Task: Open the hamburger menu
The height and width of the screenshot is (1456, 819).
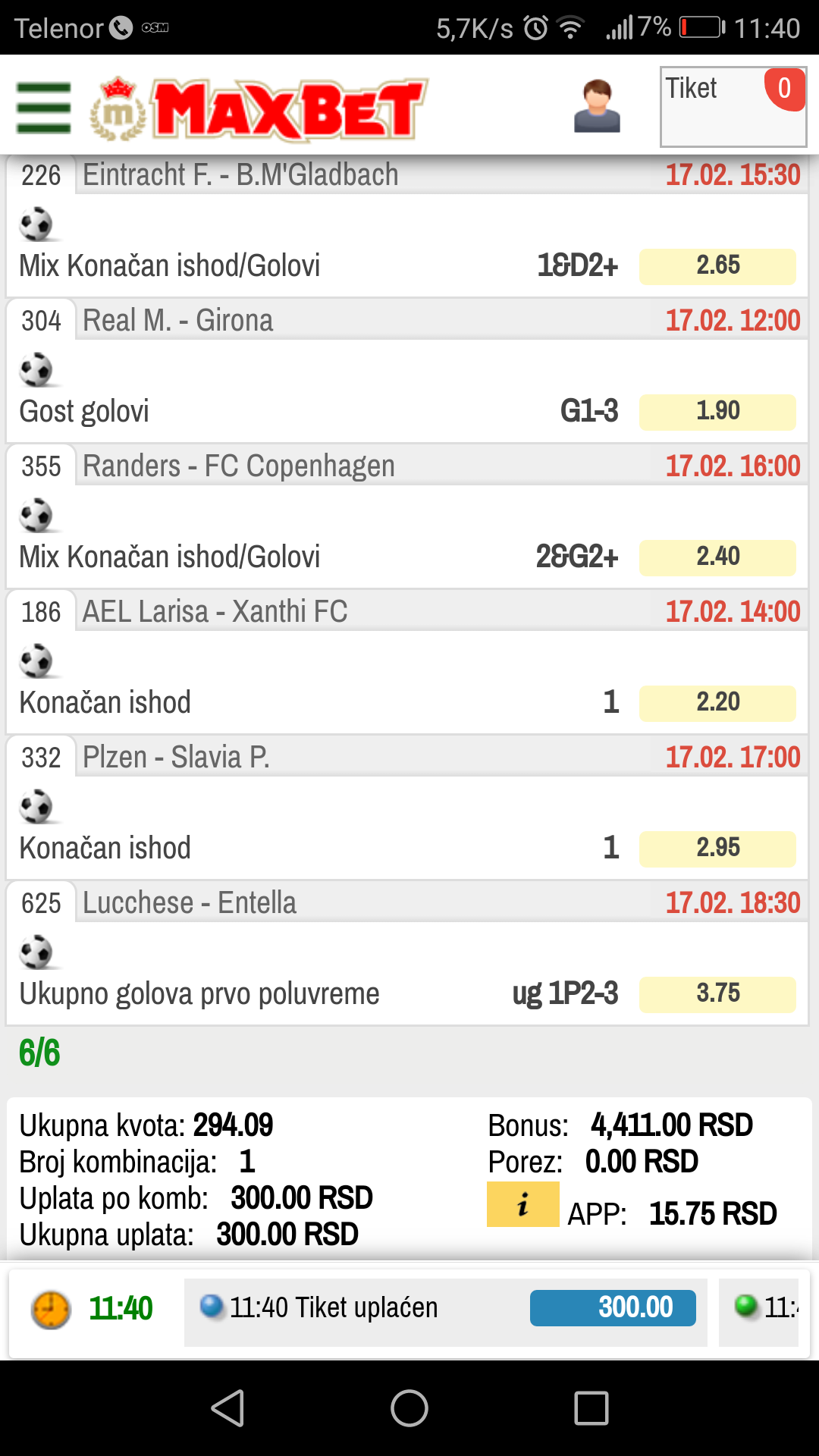Action: 44,108
